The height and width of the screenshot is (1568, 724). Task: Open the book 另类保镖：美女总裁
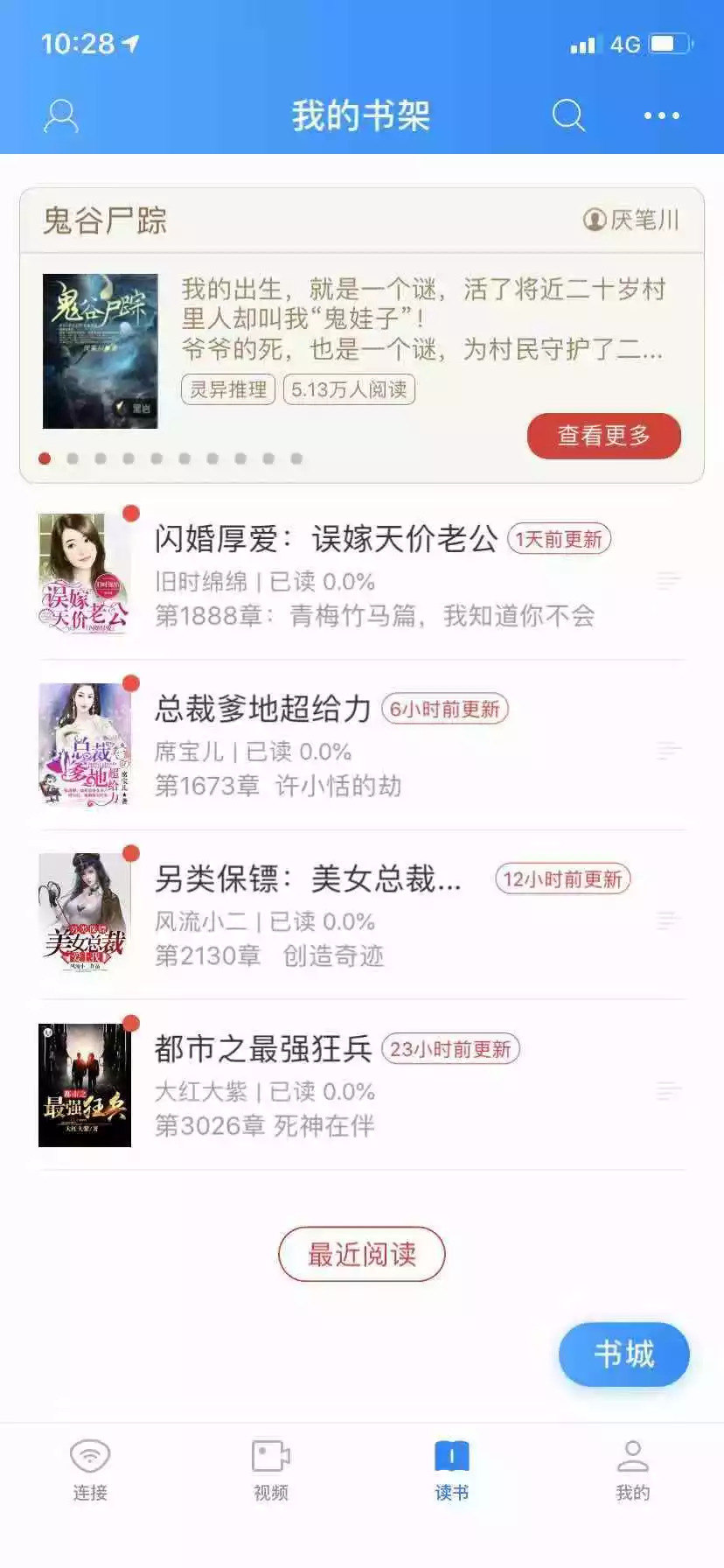(x=307, y=878)
